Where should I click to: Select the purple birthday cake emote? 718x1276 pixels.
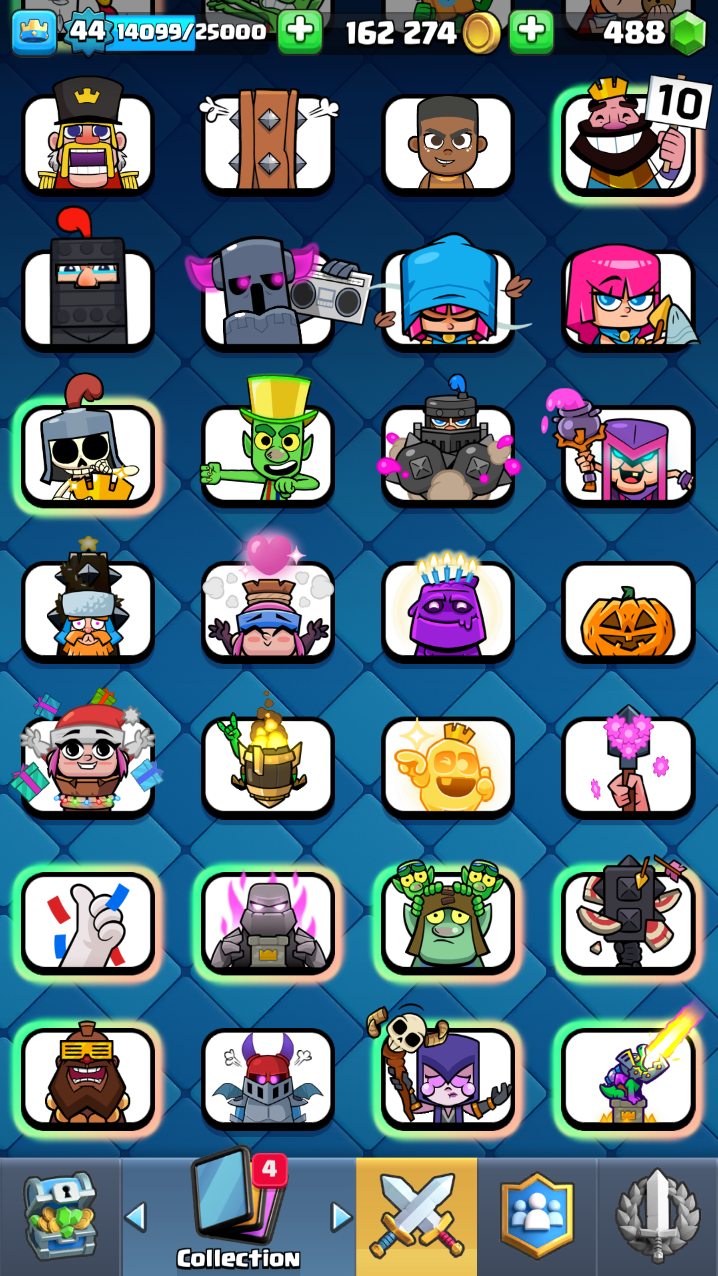[447, 611]
